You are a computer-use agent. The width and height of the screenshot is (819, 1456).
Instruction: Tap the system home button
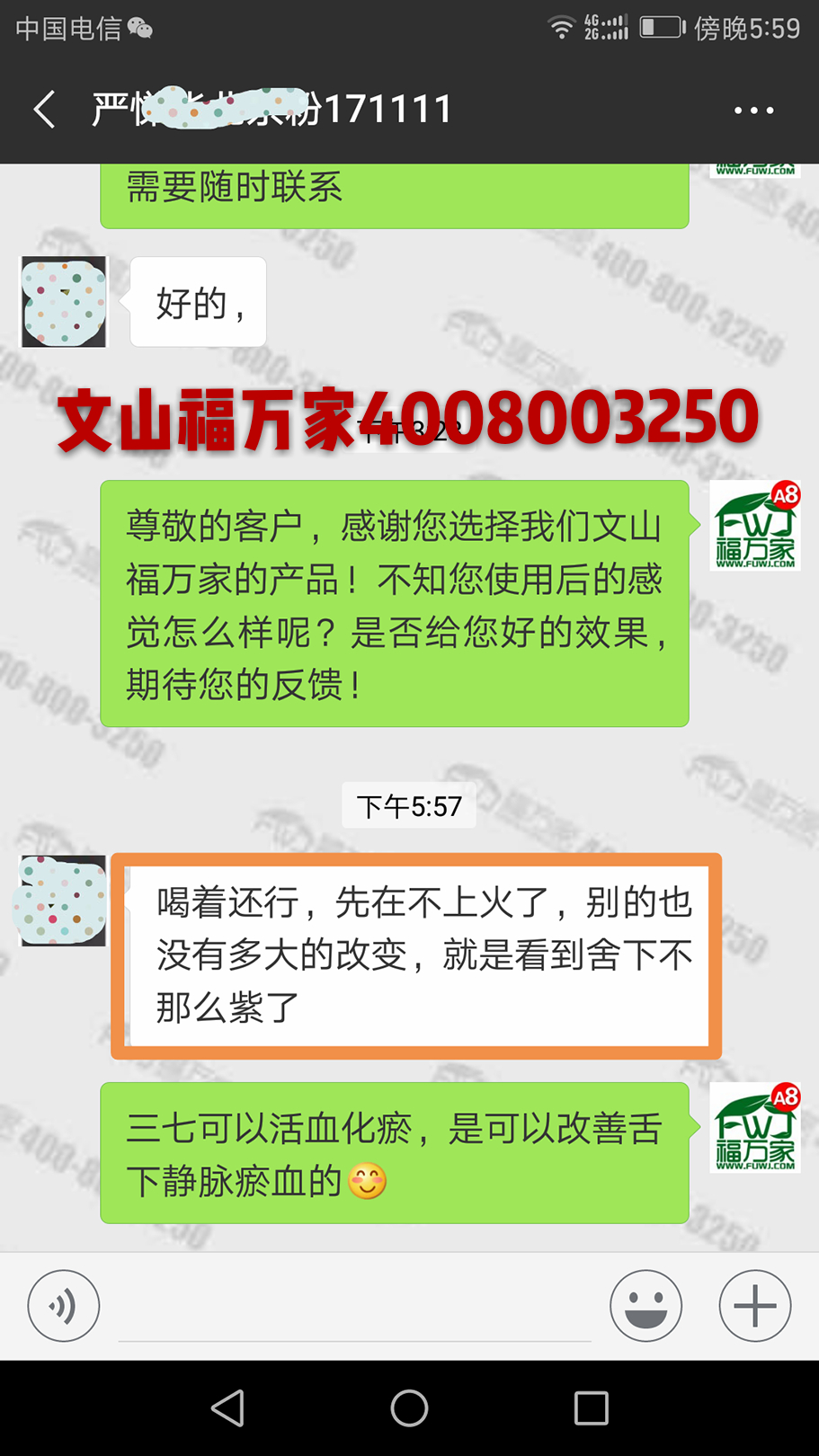(409, 1407)
